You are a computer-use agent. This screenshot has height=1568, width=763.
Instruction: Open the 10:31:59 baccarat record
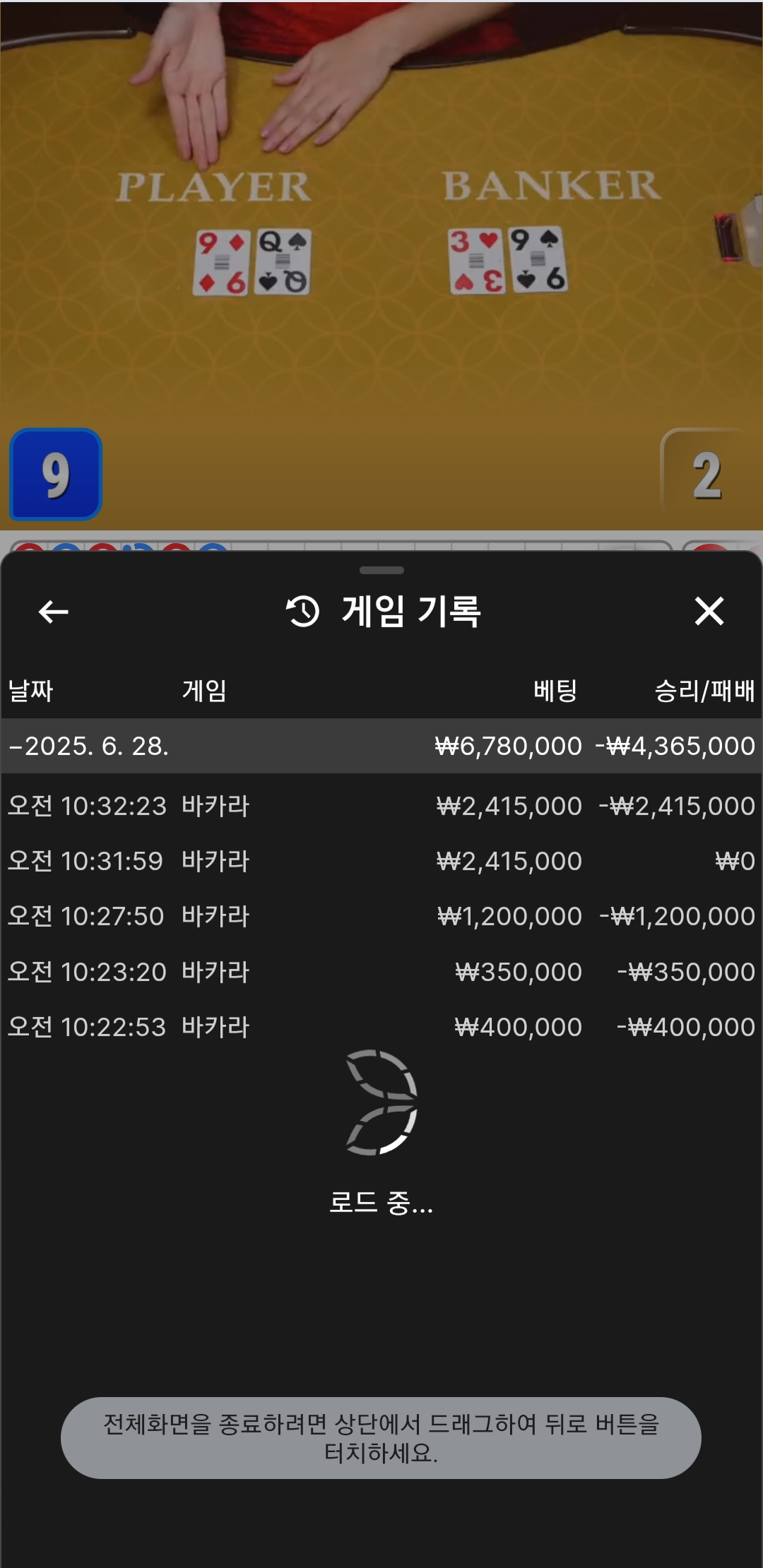(381, 861)
